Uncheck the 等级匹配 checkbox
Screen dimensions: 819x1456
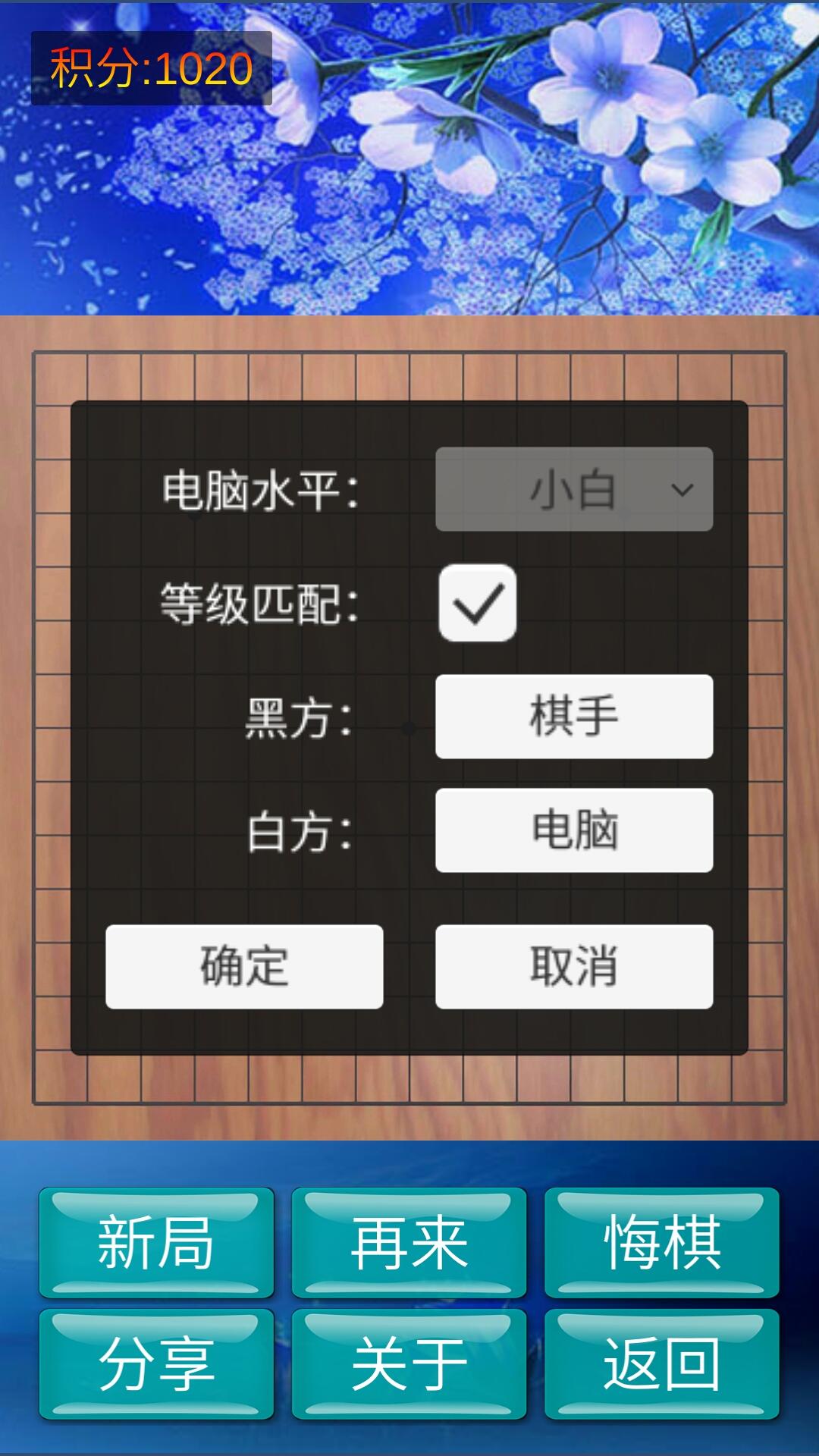478,603
